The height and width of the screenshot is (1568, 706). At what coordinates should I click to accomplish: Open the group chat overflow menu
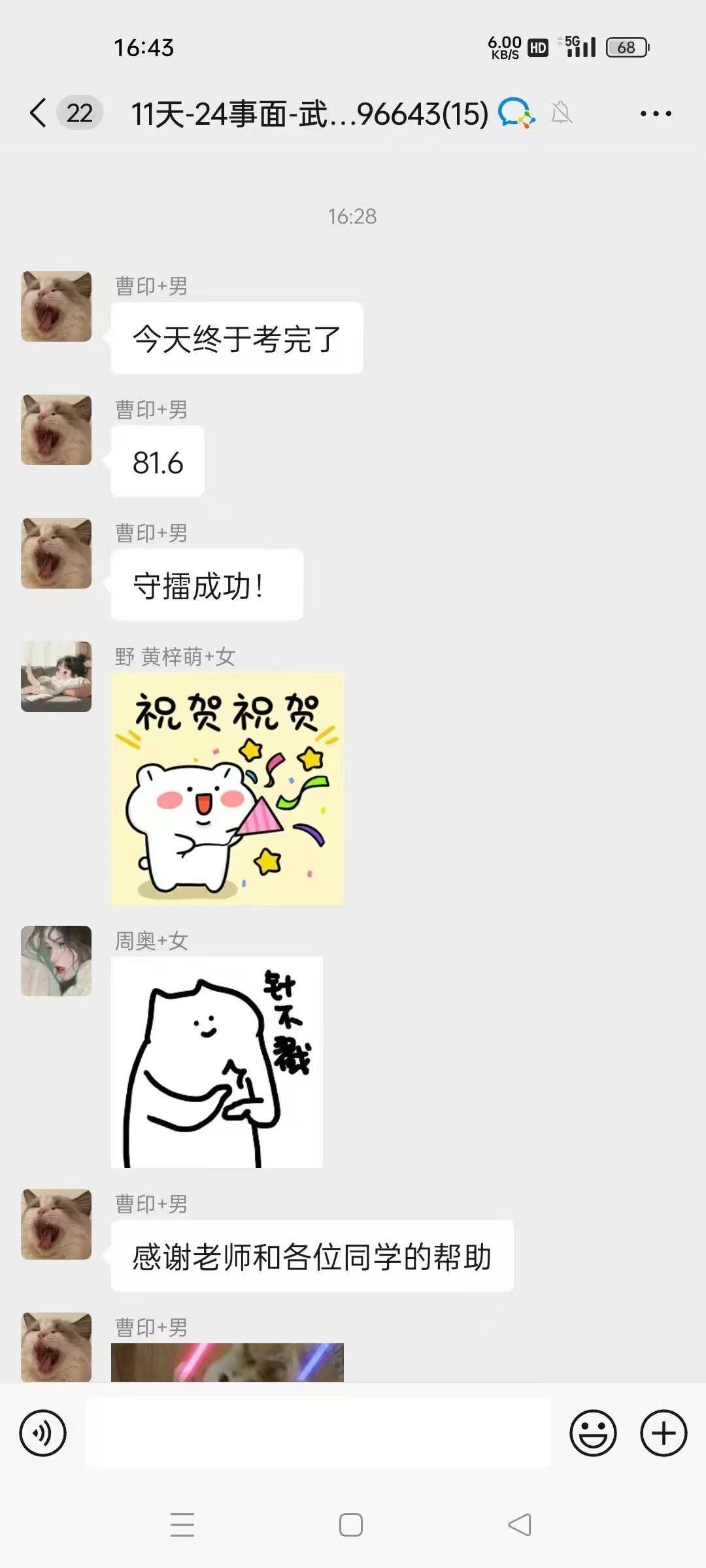tap(655, 114)
